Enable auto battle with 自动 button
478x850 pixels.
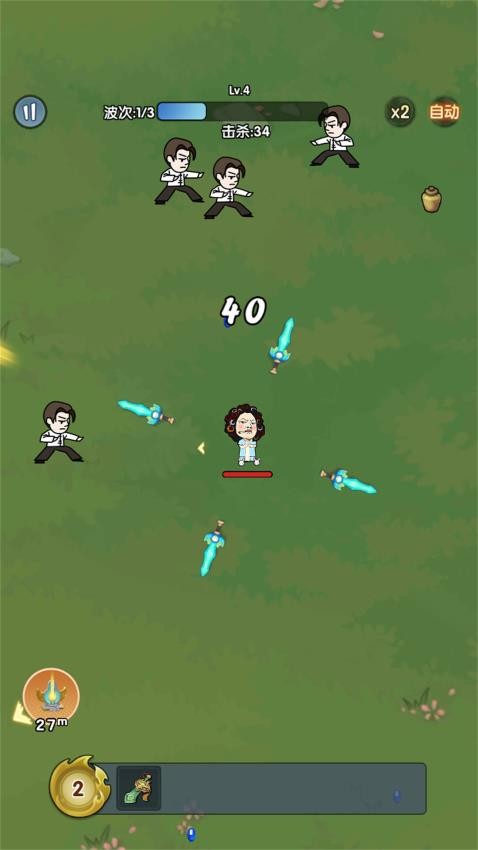(x=444, y=112)
